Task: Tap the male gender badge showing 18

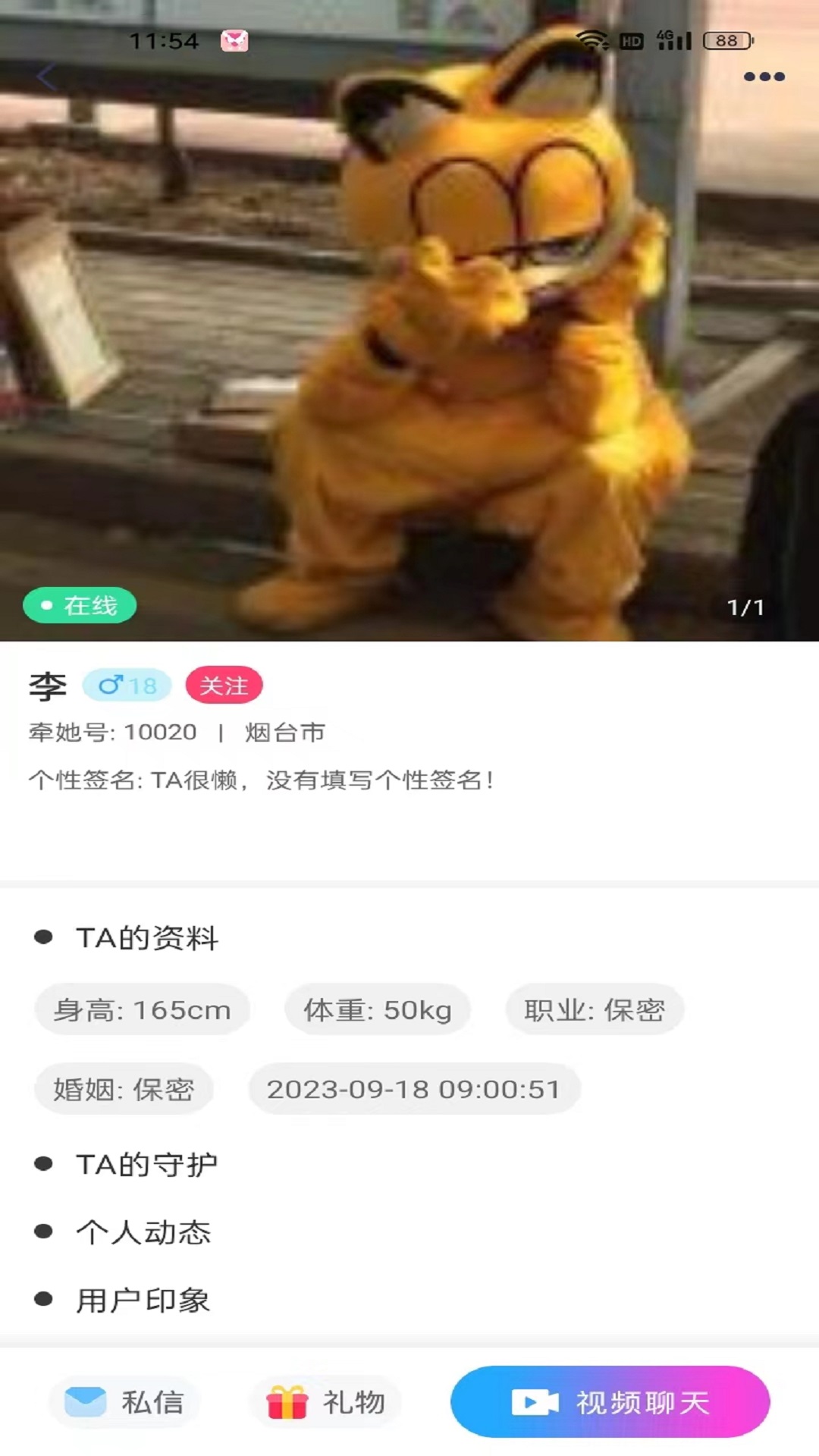Action: click(127, 685)
